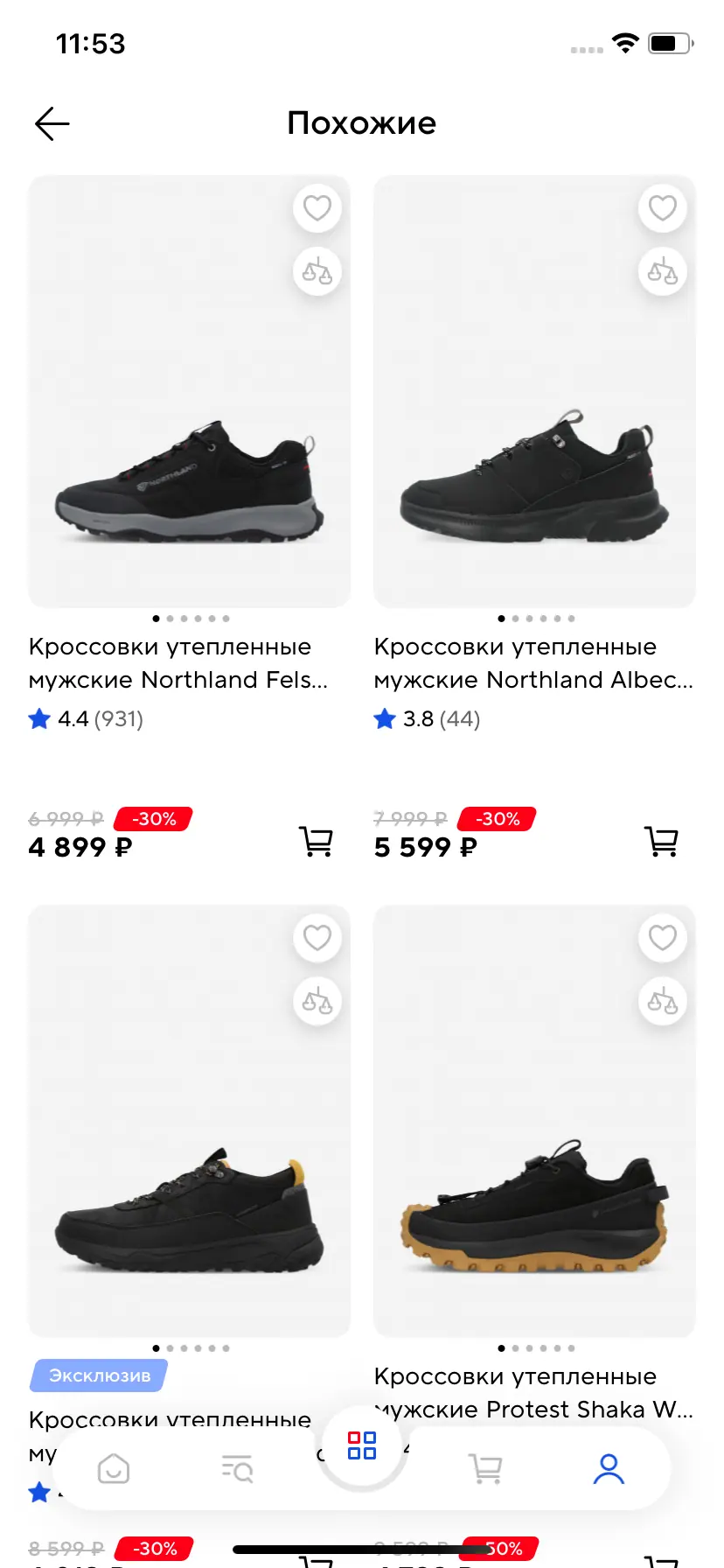Open the shopping cart tab
The height and width of the screenshot is (1568, 724).
click(x=485, y=1468)
